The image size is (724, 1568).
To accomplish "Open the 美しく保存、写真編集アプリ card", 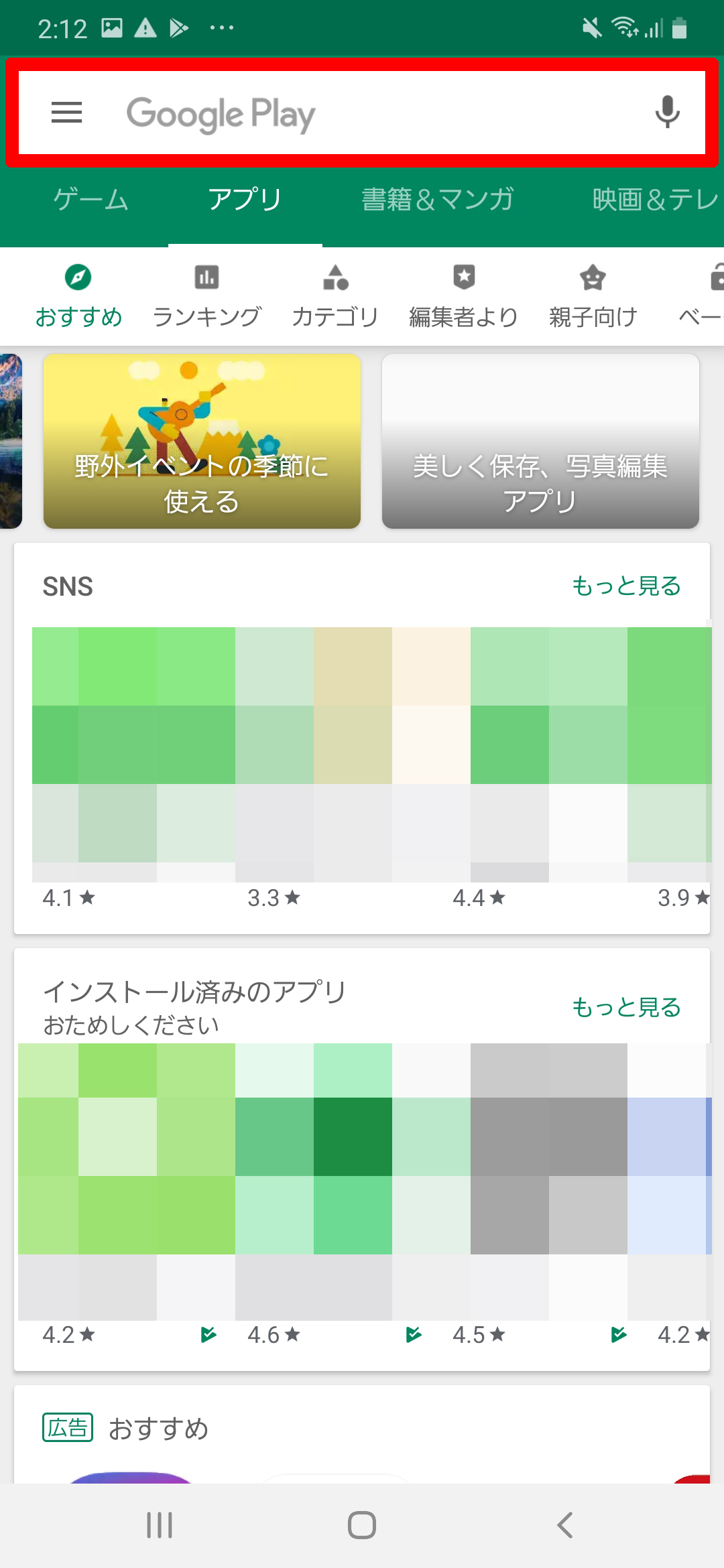I will (540, 442).
